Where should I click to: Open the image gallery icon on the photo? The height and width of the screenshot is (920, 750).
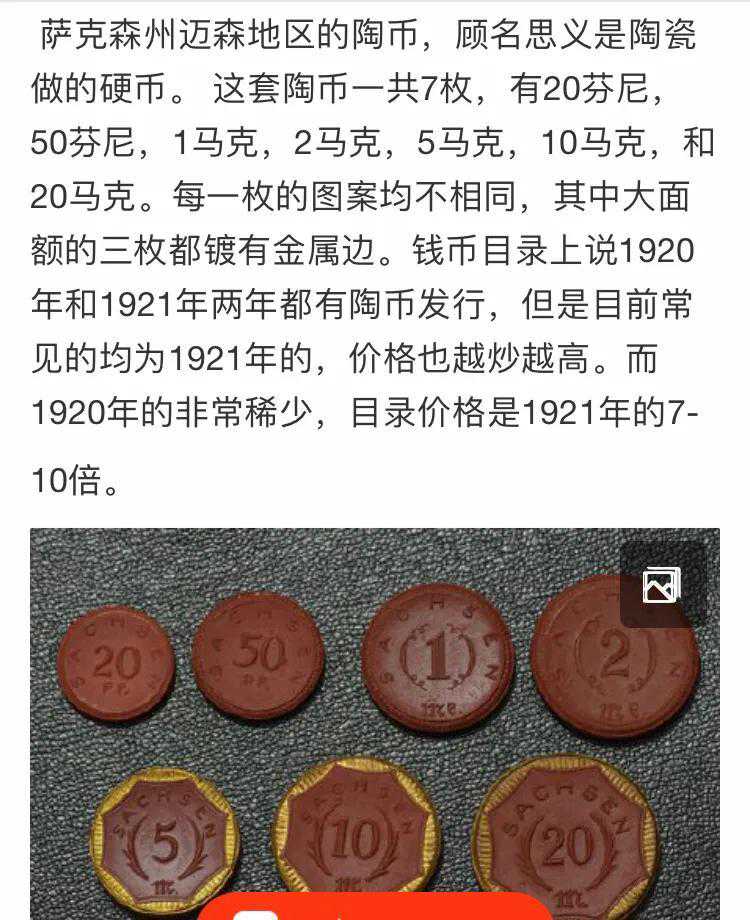tap(662, 585)
